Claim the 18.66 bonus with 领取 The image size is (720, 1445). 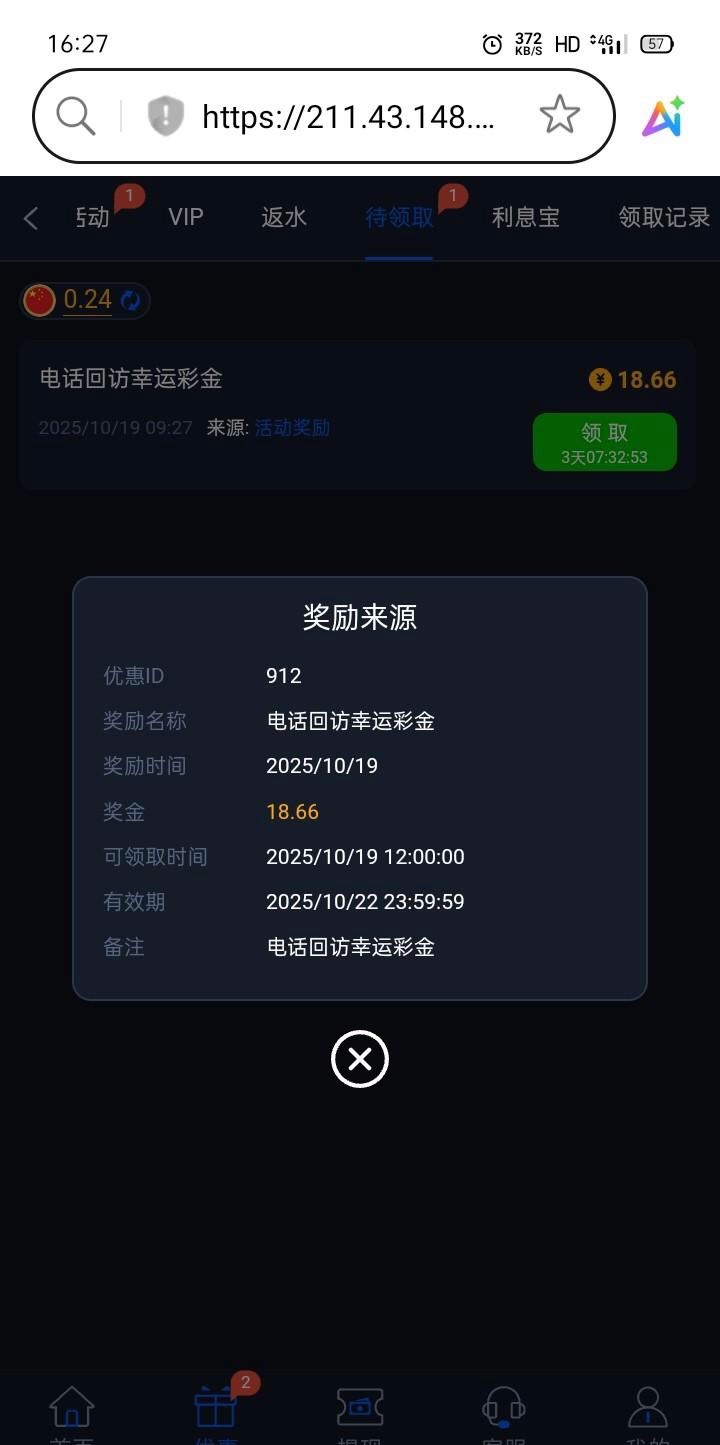click(x=604, y=442)
